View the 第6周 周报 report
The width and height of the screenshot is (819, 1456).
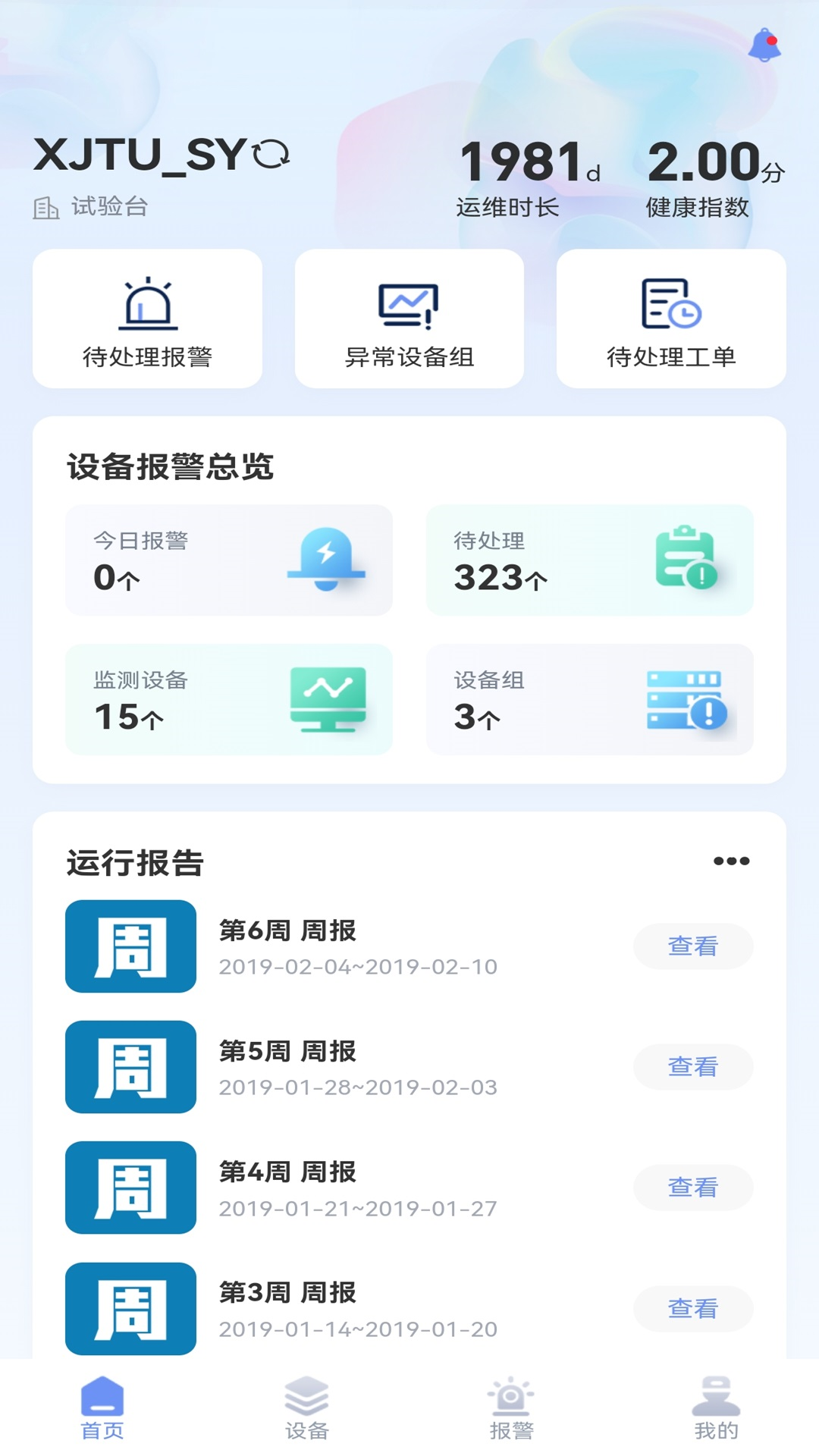tap(692, 945)
